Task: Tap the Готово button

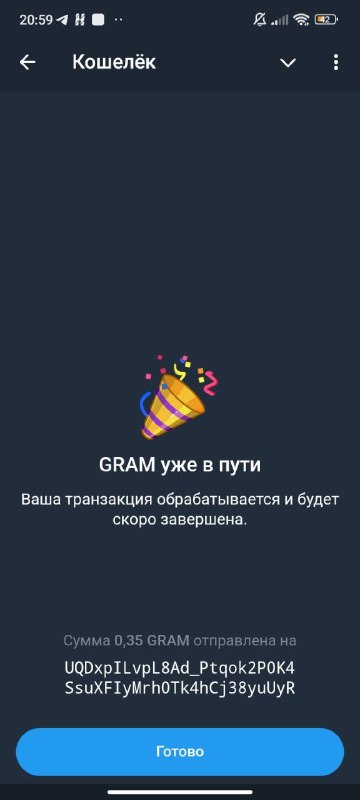Action: click(180, 752)
